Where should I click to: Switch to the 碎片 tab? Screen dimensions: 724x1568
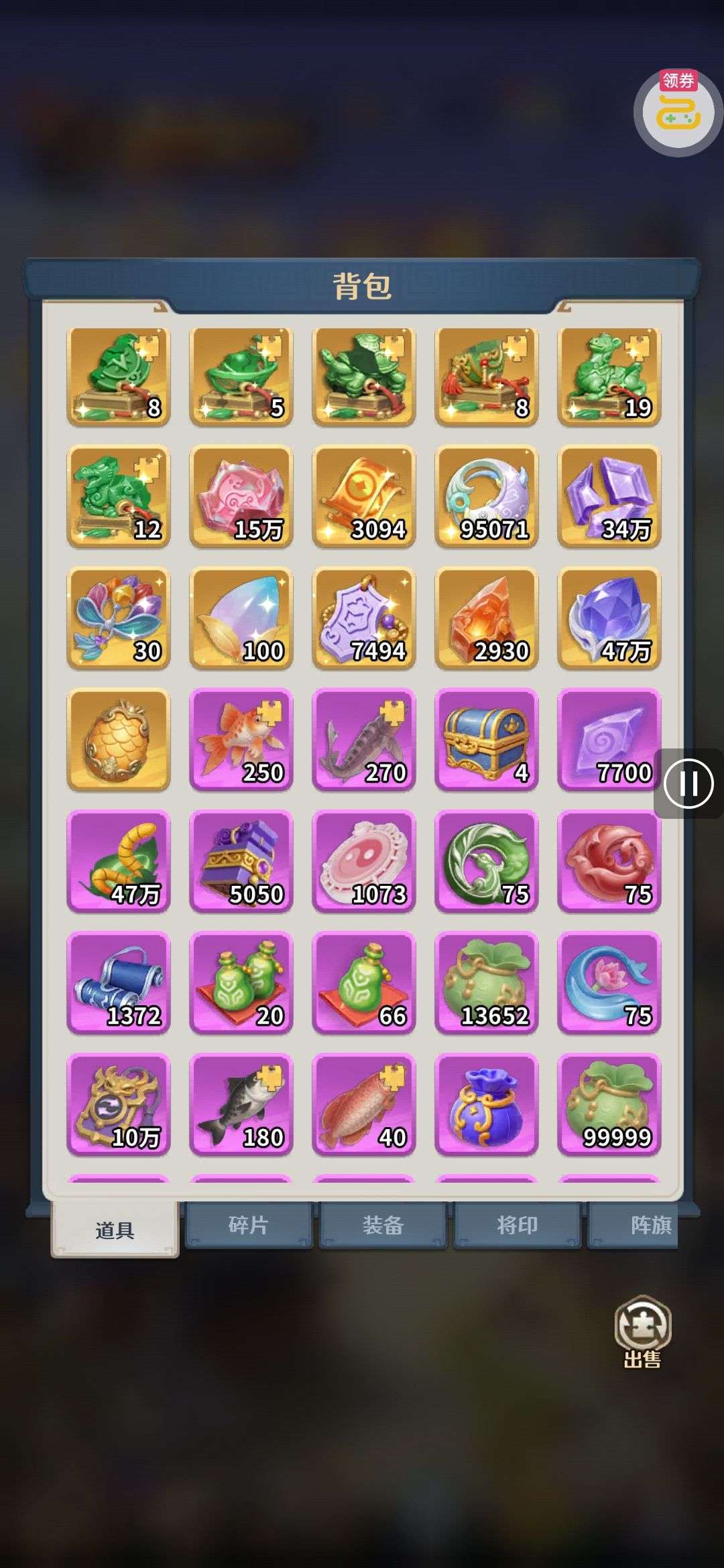pyautogui.click(x=249, y=1225)
